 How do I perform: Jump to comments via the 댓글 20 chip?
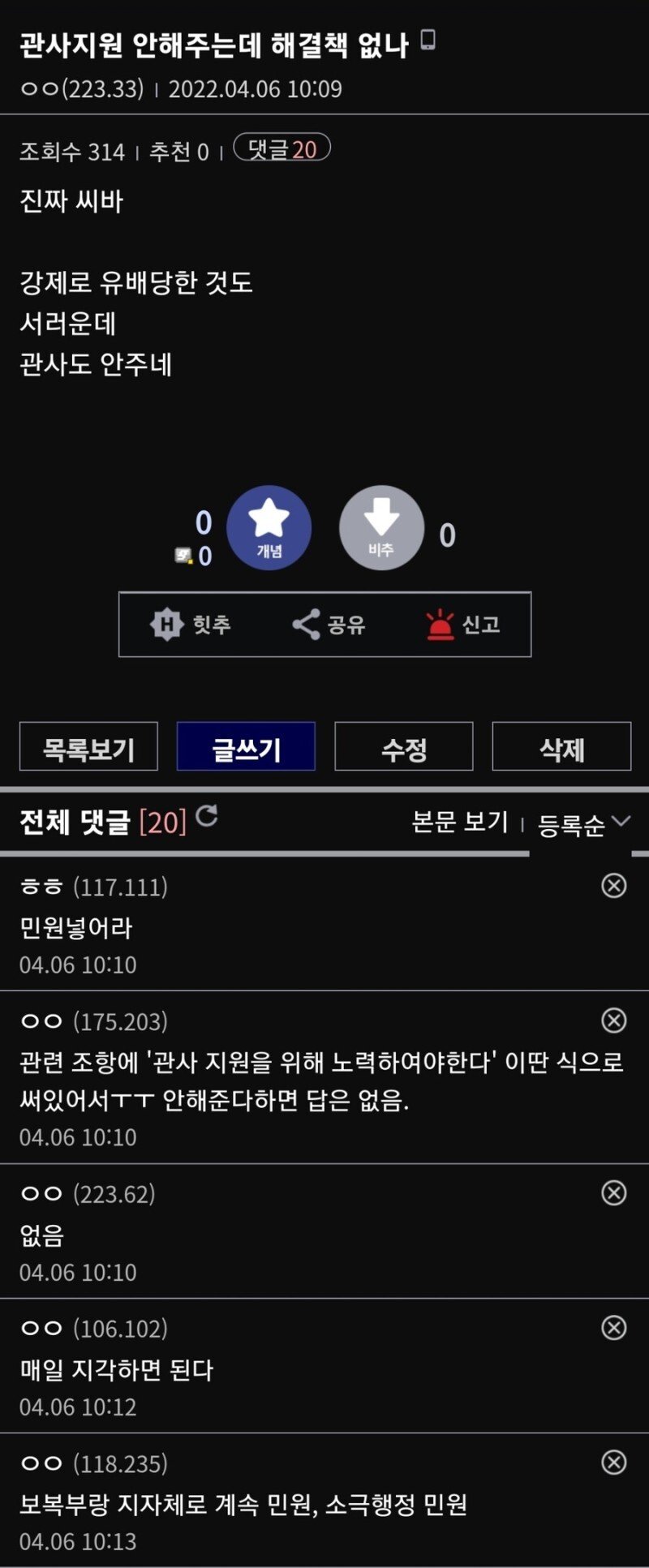pos(282,148)
